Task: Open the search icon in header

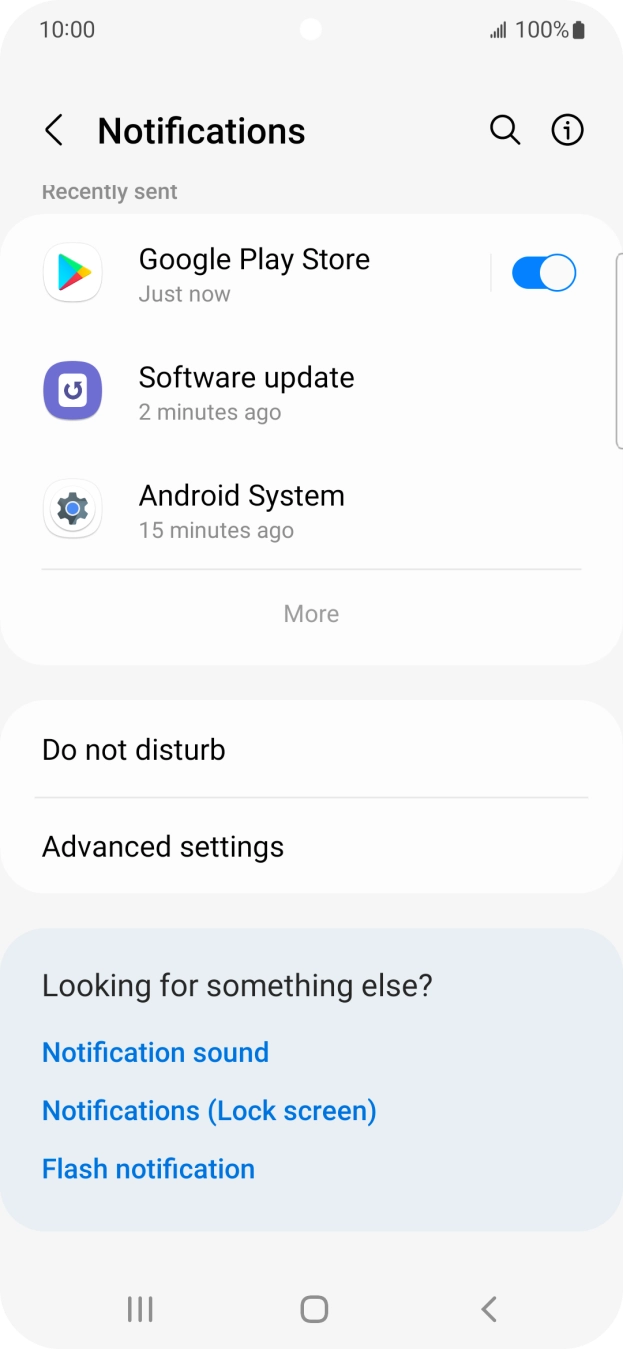Action: pos(505,130)
